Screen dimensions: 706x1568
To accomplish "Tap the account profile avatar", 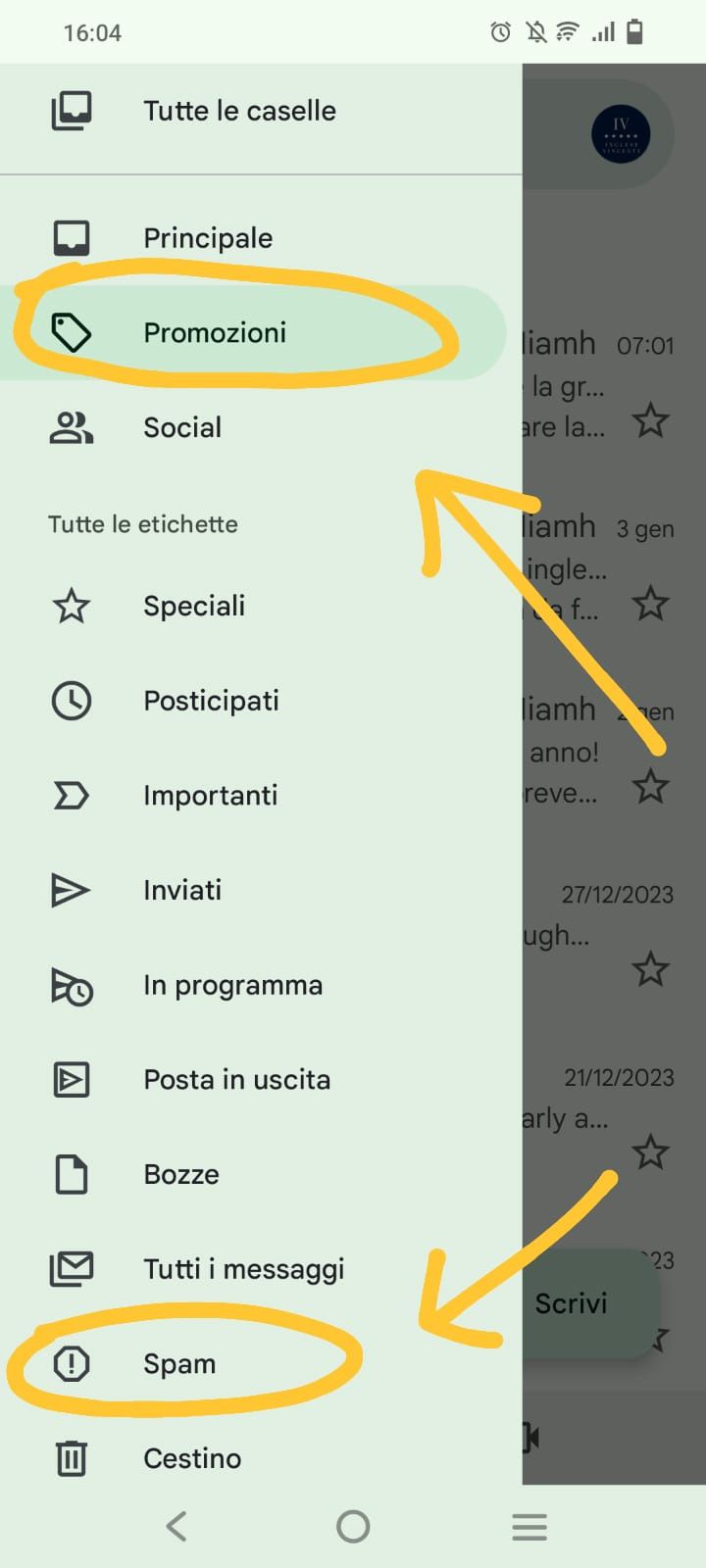I will click(621, 134).
